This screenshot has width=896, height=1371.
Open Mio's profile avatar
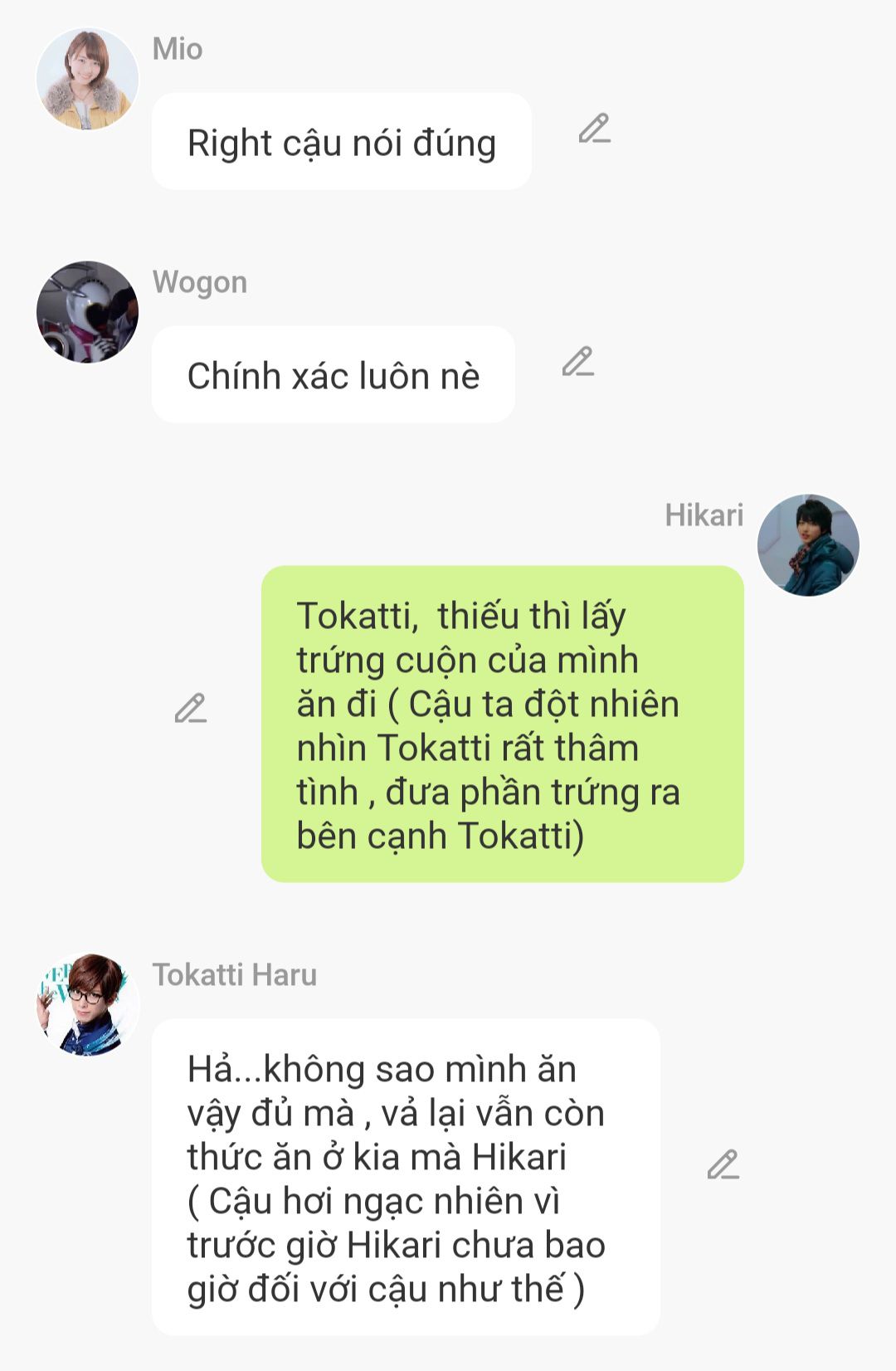click(x=87, y=80)
